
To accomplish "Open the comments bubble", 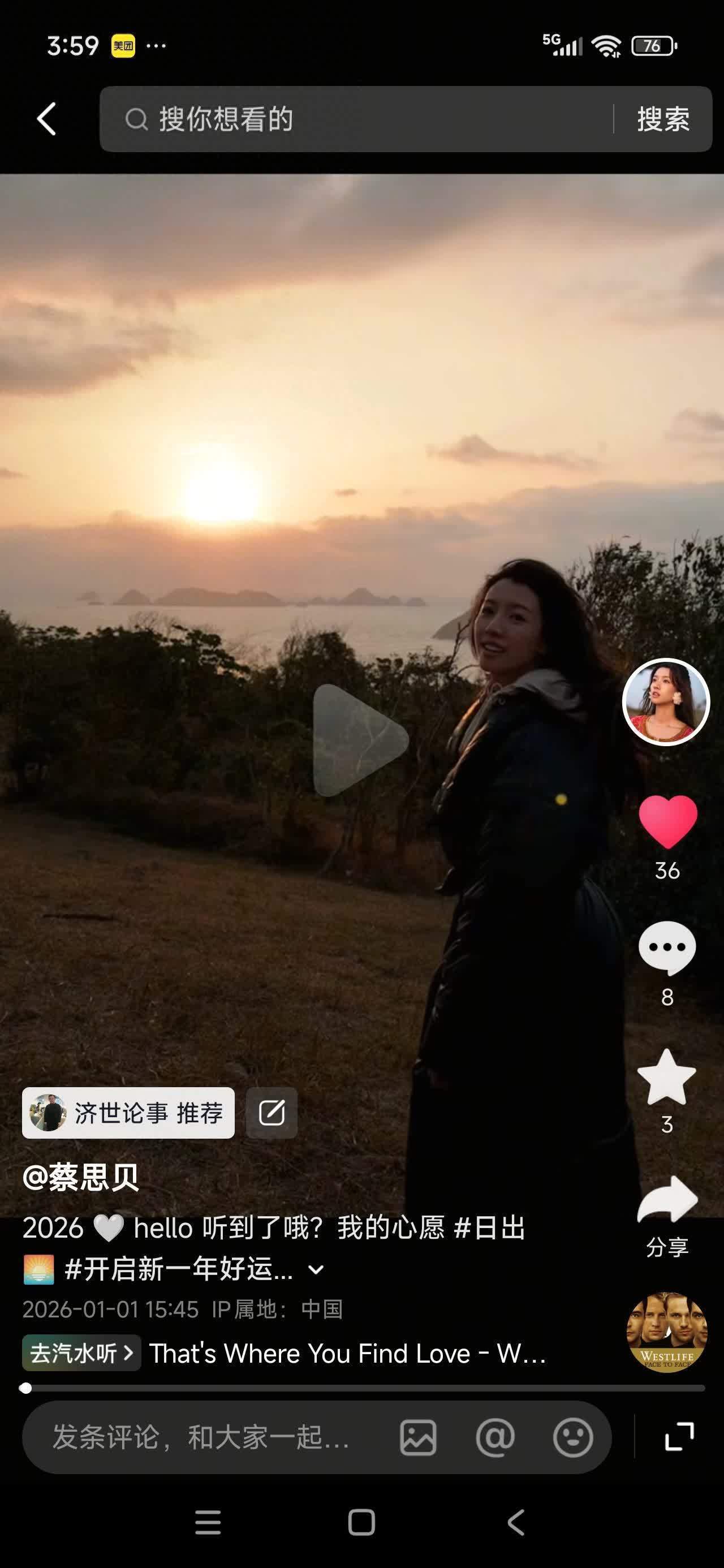I will pos(667,947).
